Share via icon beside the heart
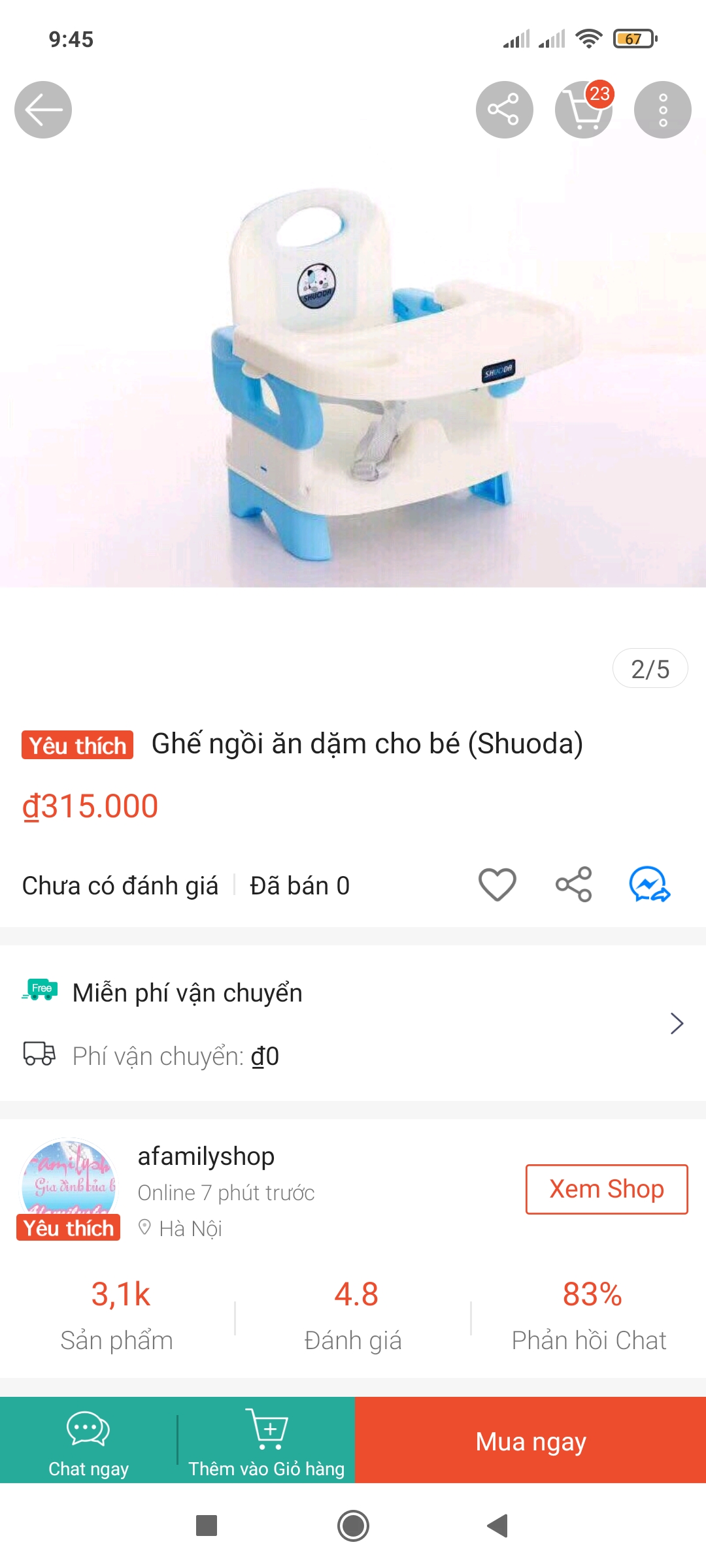The width and height of the screenshot is (706, 1568). pos(574,885)
